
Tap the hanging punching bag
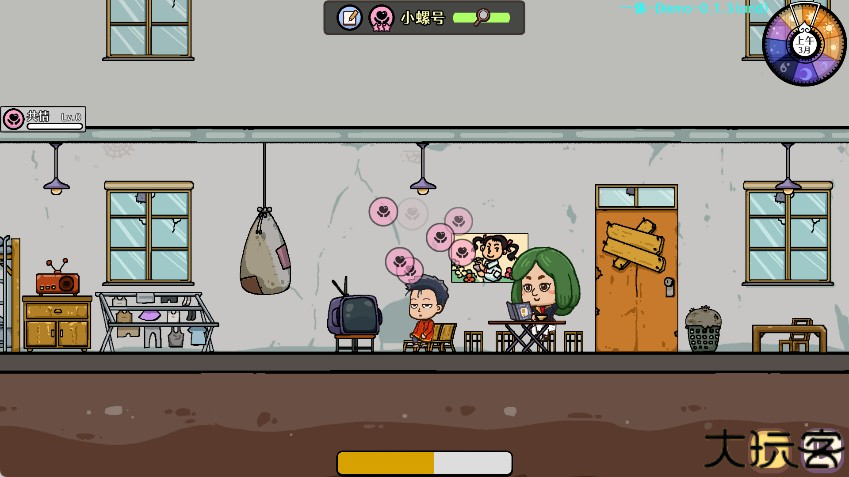265,254
